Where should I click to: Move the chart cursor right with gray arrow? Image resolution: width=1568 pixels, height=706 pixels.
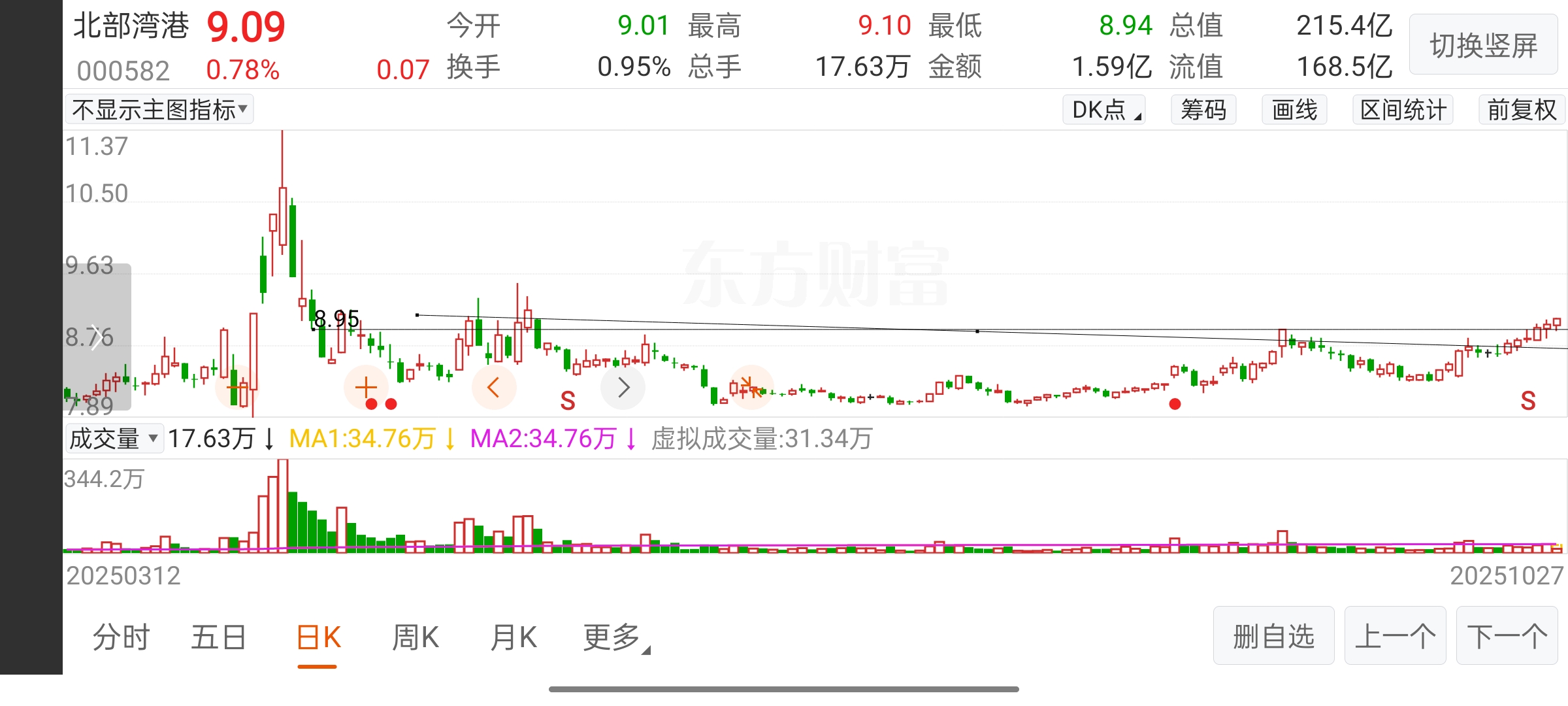(x=623, y=388)
